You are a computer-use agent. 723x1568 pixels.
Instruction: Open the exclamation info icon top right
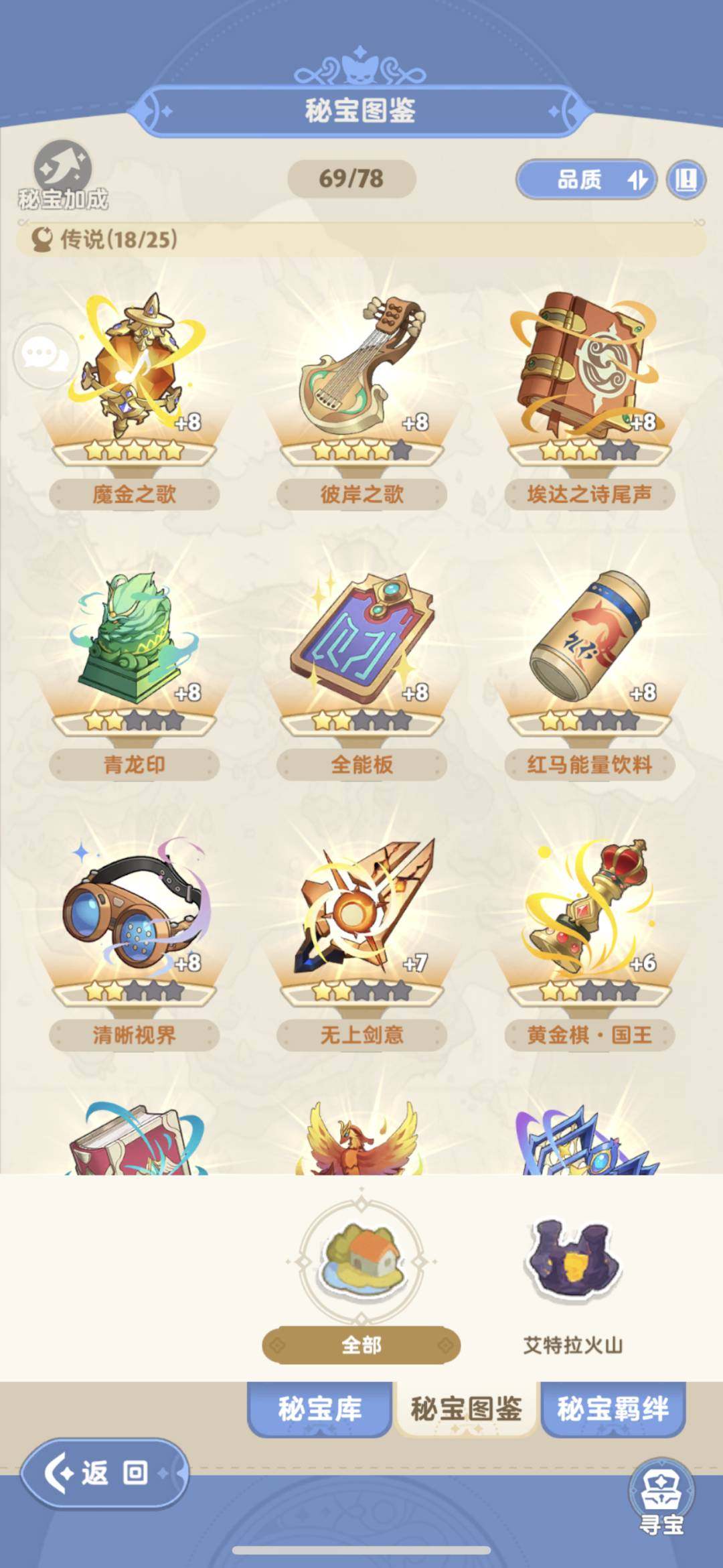click(684, 180)
